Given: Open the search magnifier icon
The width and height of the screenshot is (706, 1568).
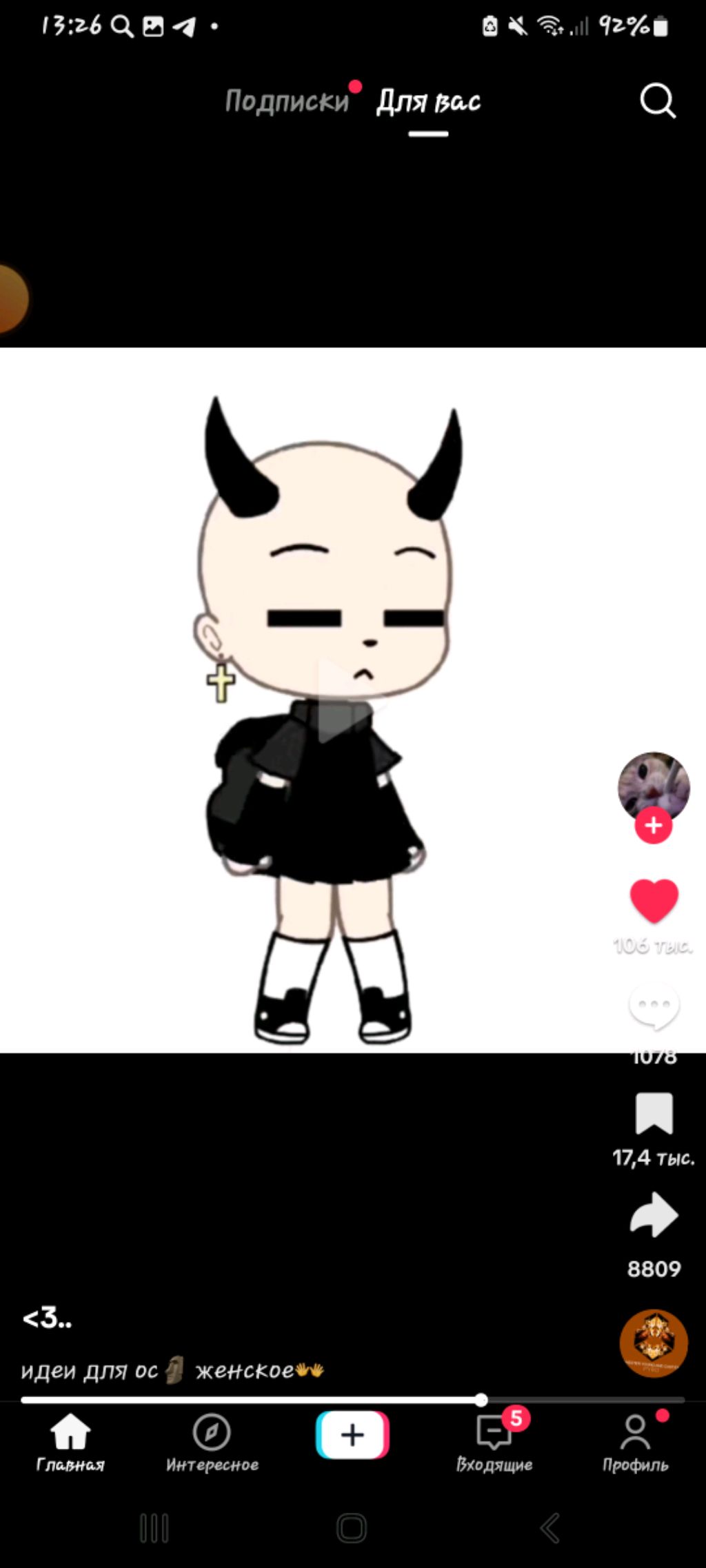Looking at the screenshot, I should (657, 102).
